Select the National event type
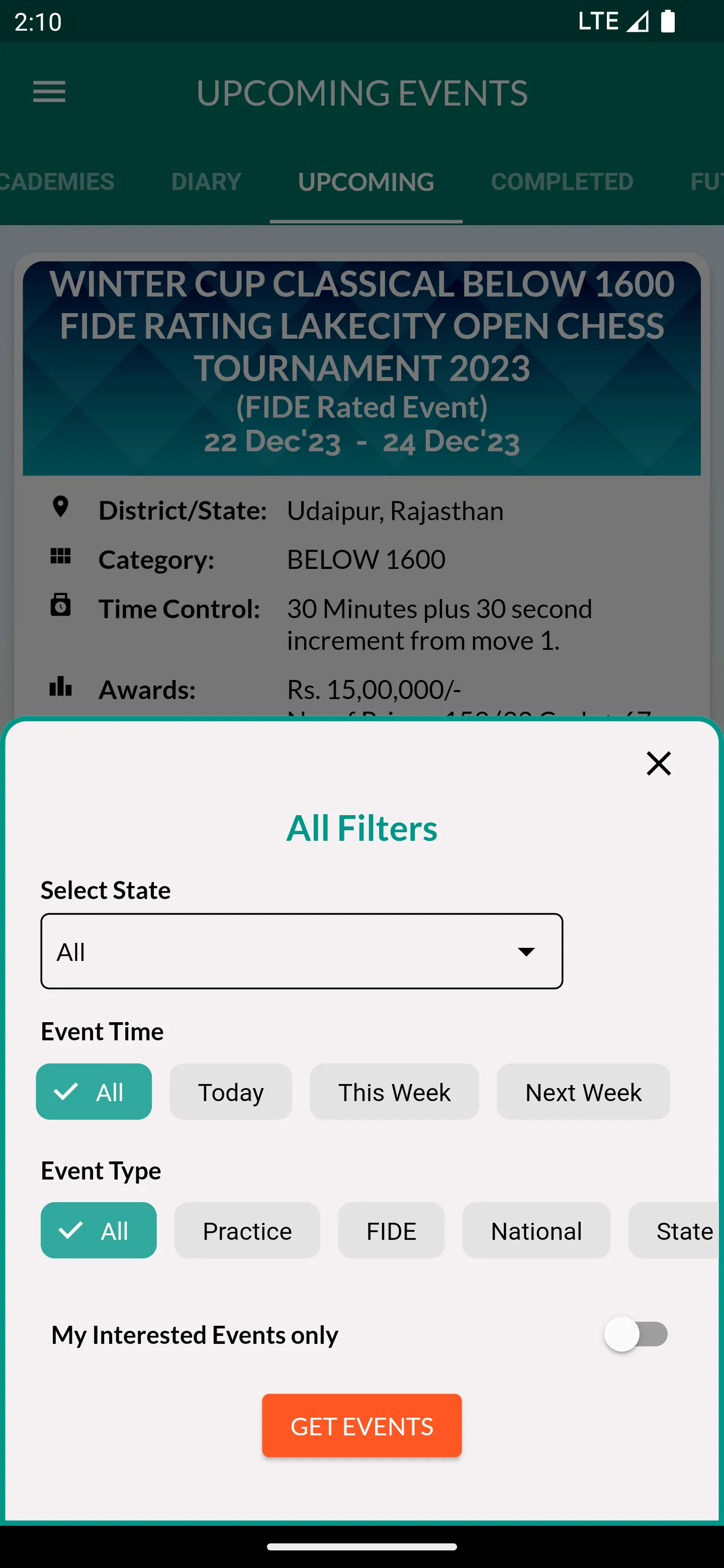Image resolution: width=724 pixels, height=1568 pixels. coord(536,1230)
